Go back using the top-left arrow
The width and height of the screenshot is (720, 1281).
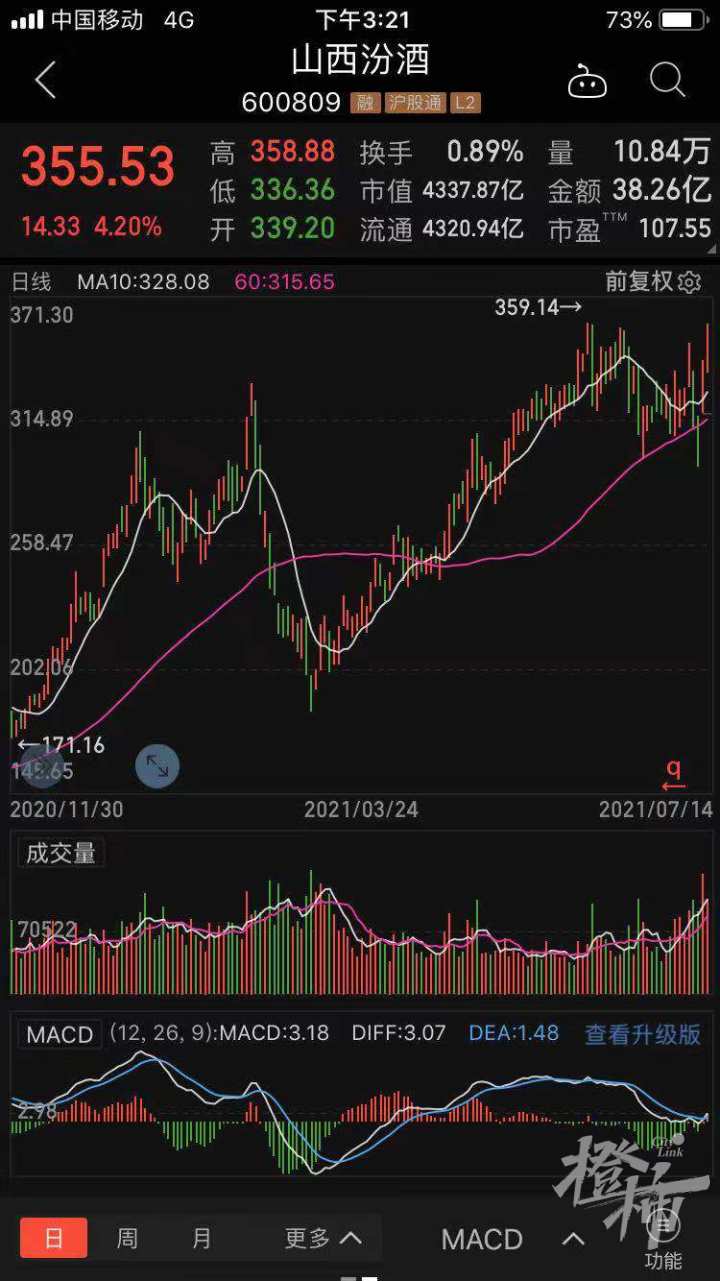[45, 80]
